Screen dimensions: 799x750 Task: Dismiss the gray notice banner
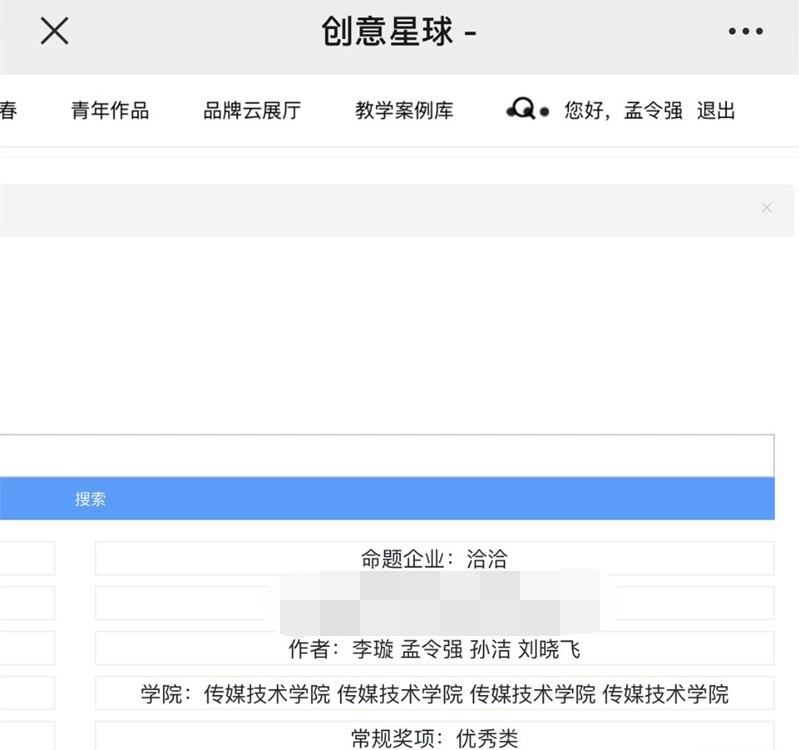pos(766,208)
